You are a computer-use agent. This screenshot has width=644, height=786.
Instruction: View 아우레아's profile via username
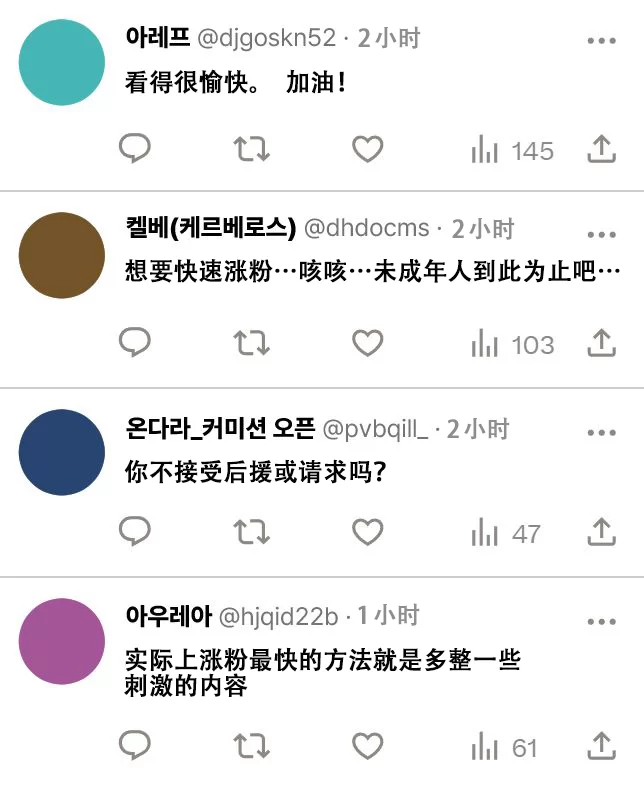click(168, 617)
